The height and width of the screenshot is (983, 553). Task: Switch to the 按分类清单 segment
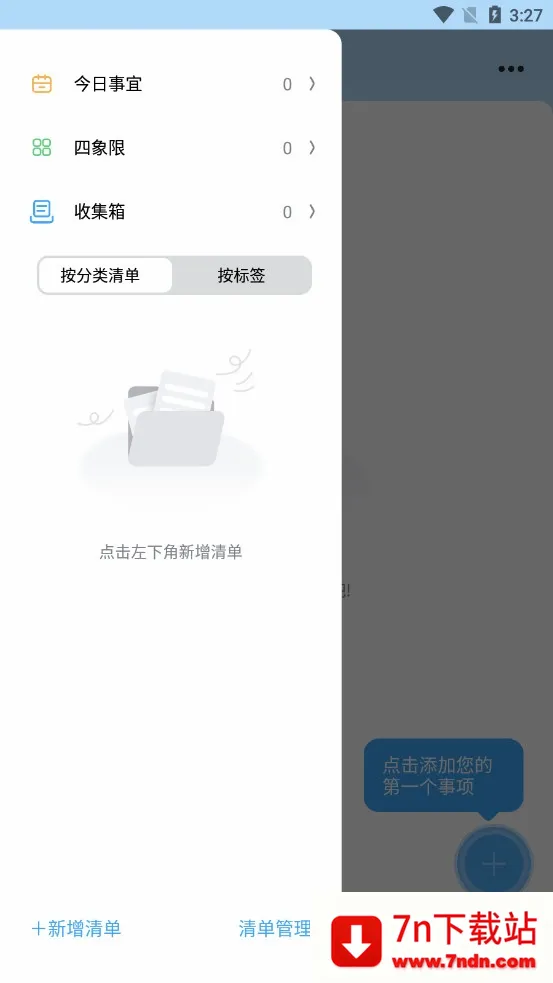coord(105,275)
